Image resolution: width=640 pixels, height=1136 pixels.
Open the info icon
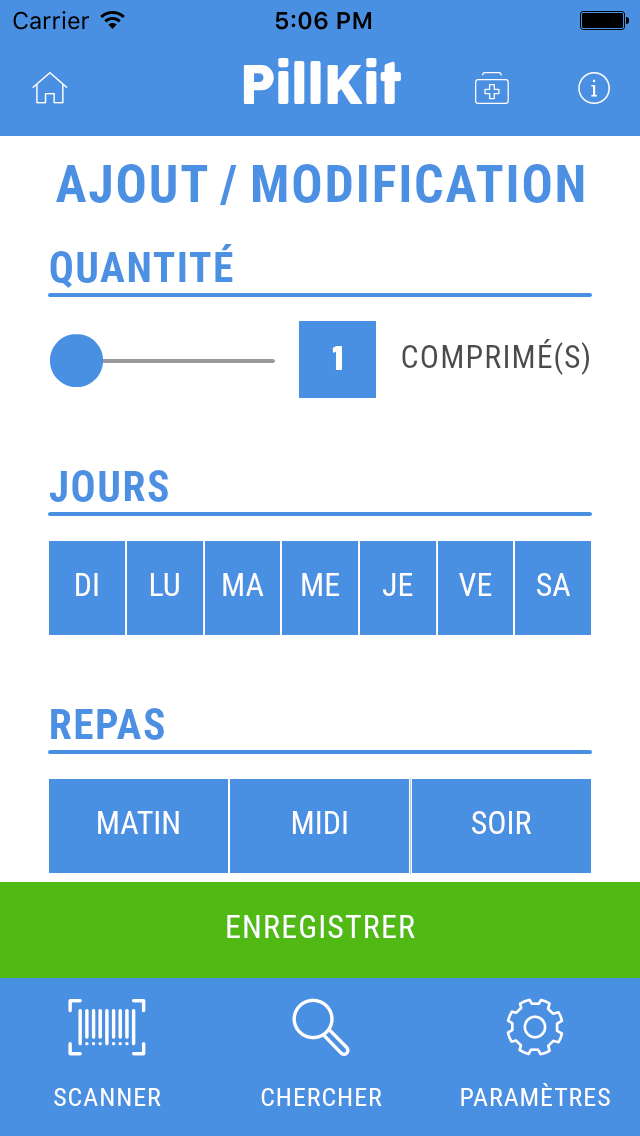(594, 88)
